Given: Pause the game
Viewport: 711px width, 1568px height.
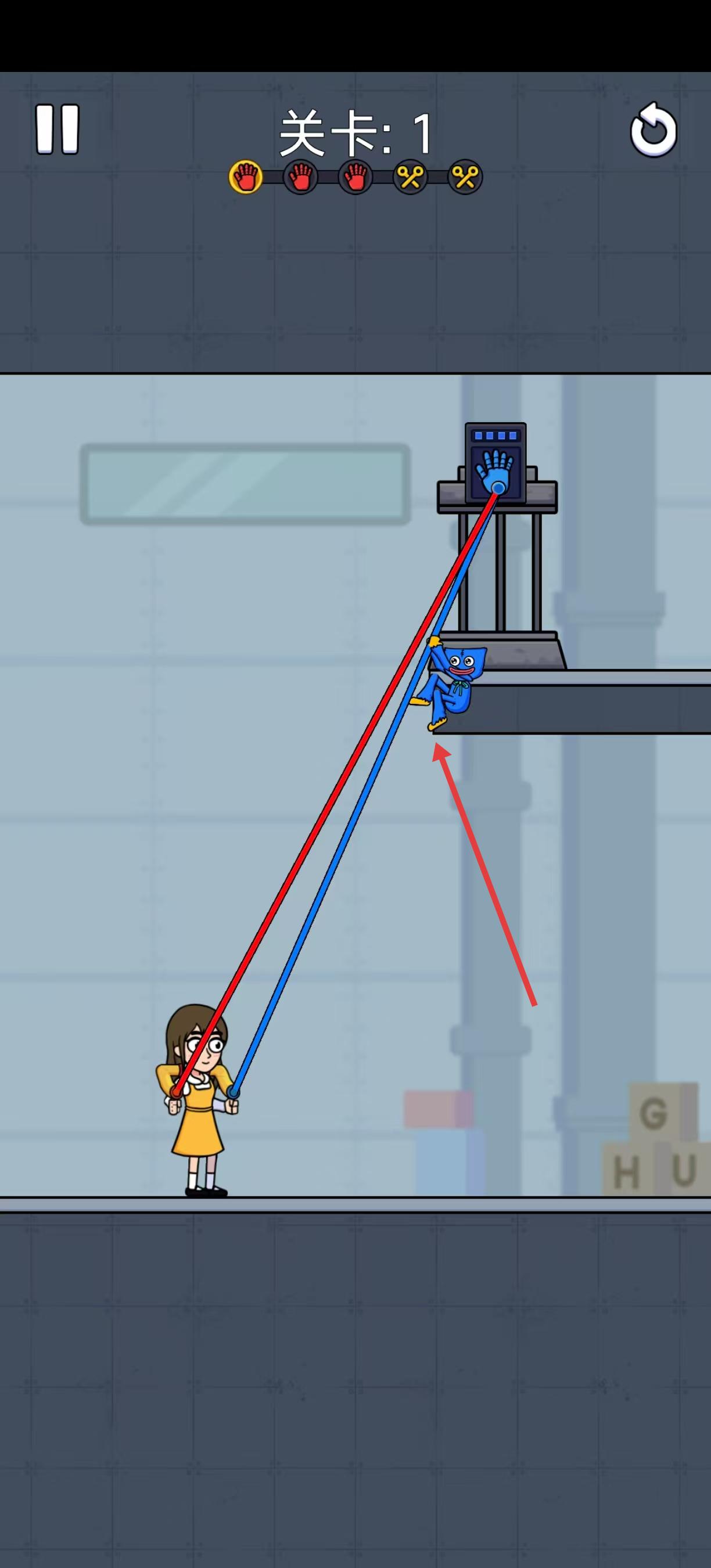Looking at the screenshot, I should point(58,129).
